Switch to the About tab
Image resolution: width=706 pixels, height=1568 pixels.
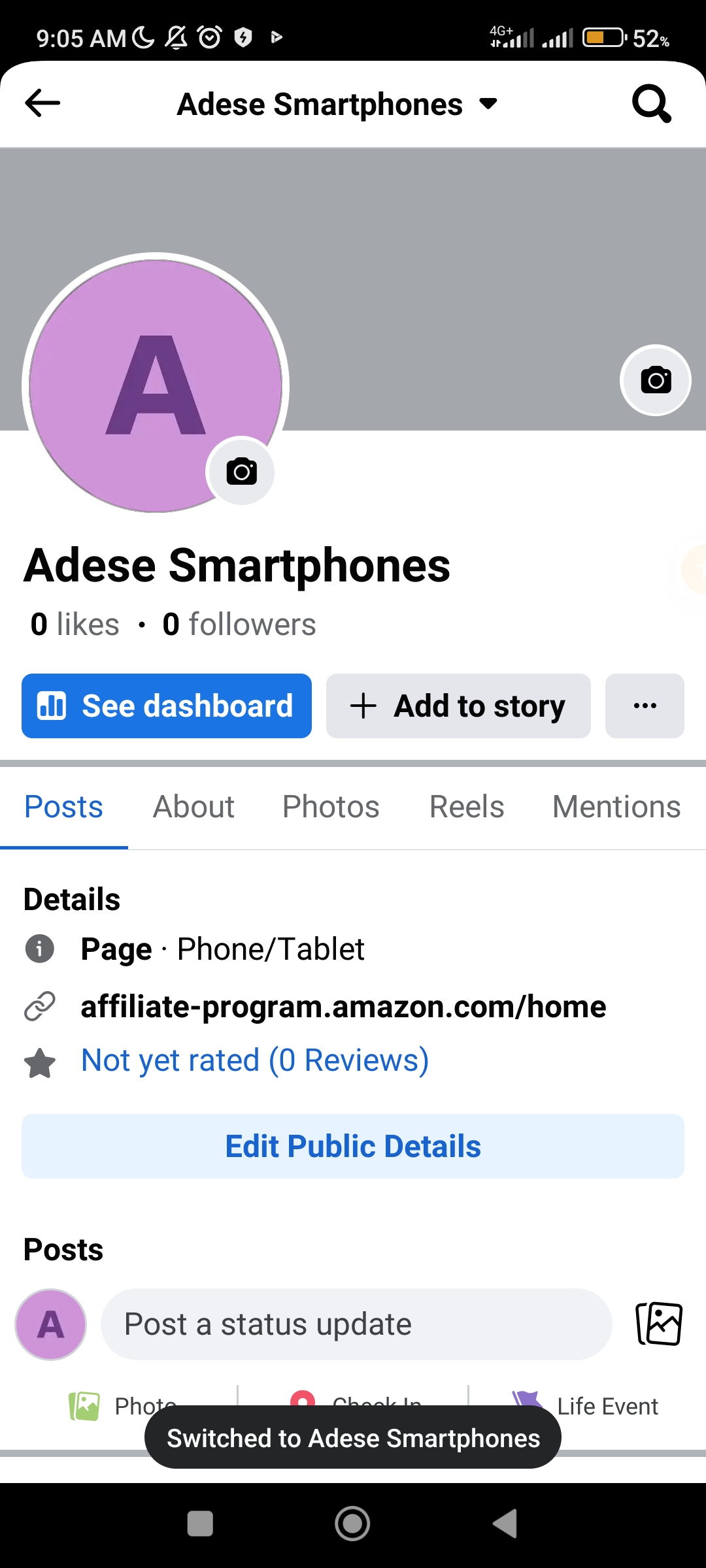click(x=193, y=807)
